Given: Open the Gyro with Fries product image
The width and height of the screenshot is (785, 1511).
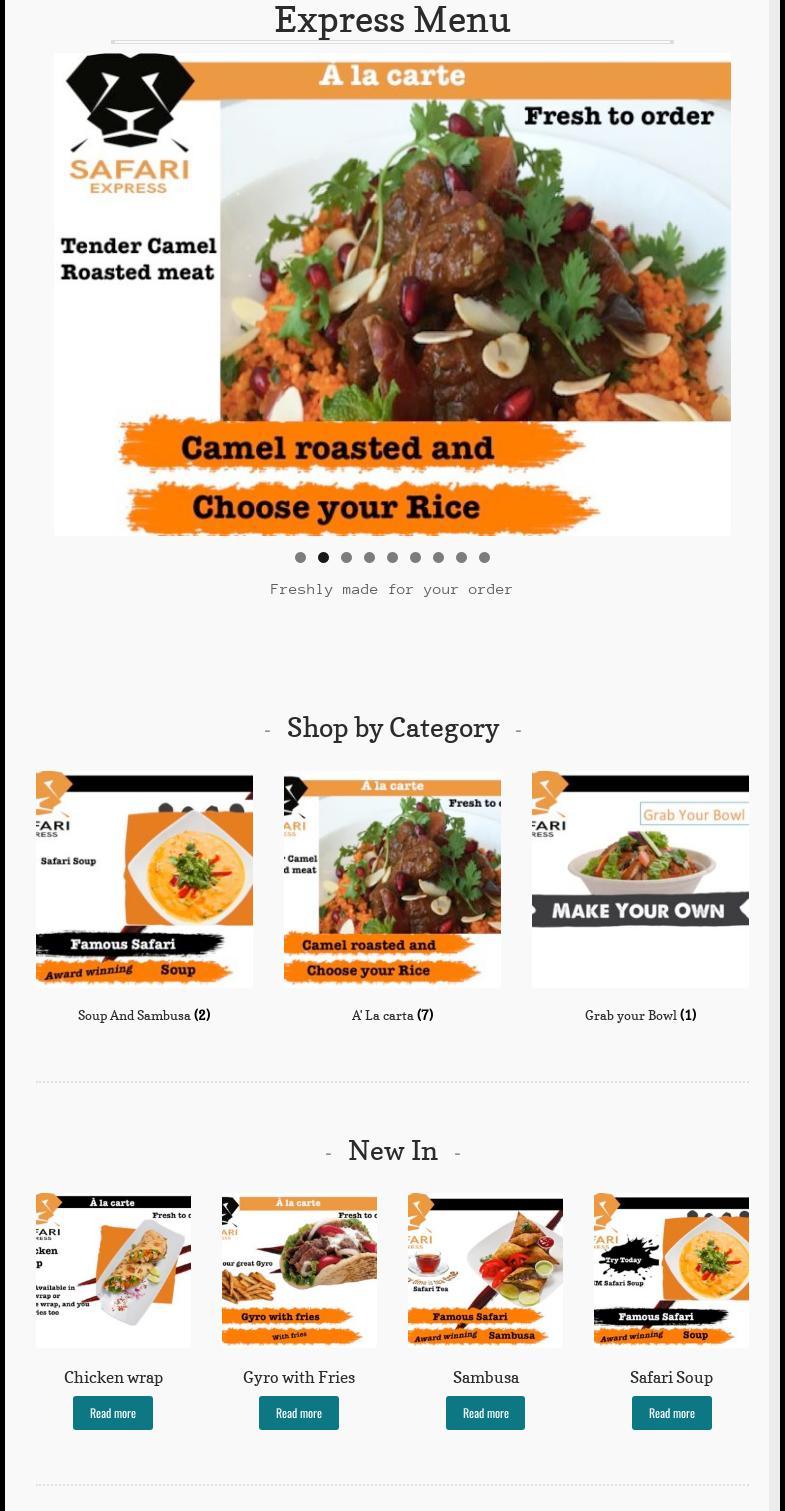Looking at the screenshot, I should pyautogui.click(x=299, y=1270).
